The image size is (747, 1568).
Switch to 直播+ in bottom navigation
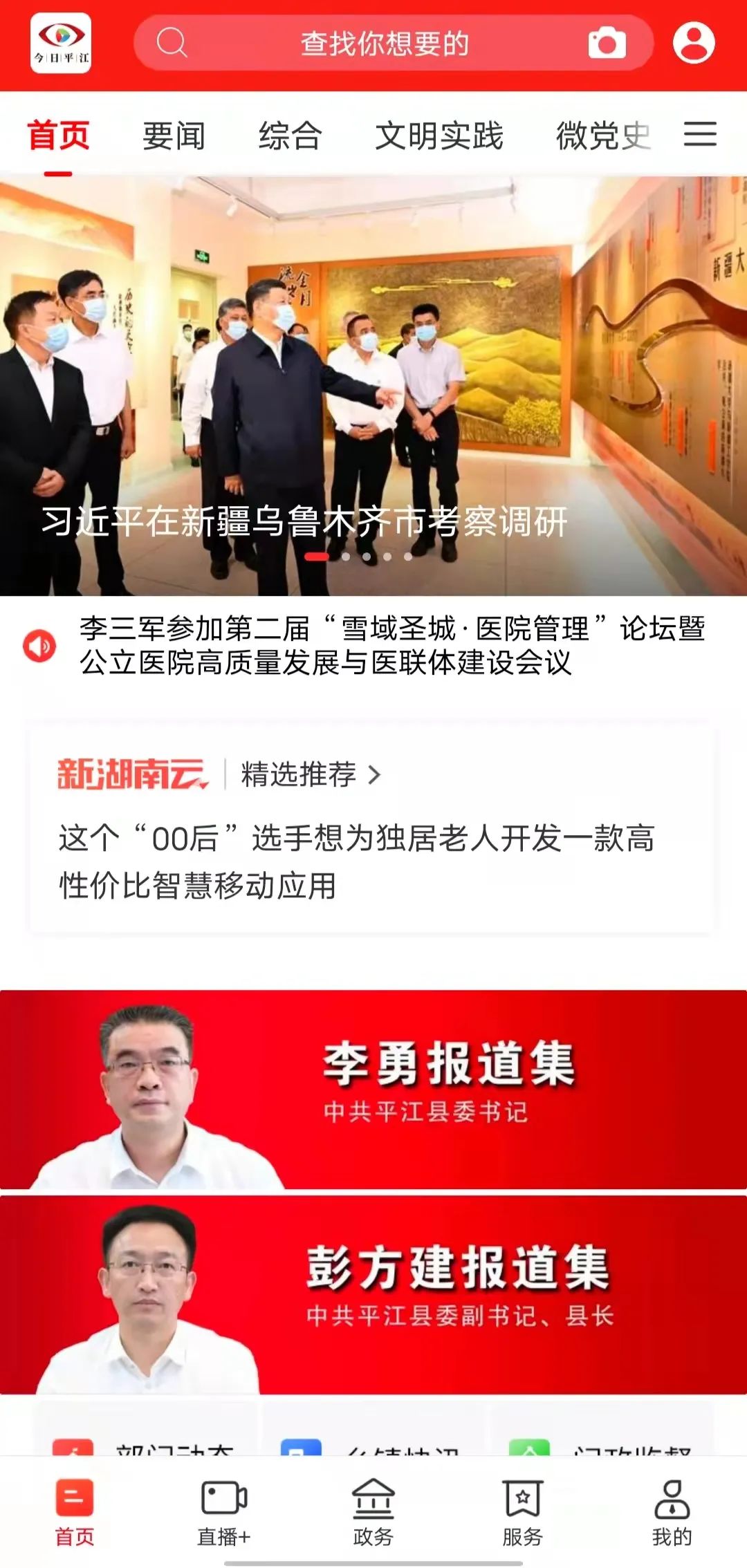(x=223, y=1511)
